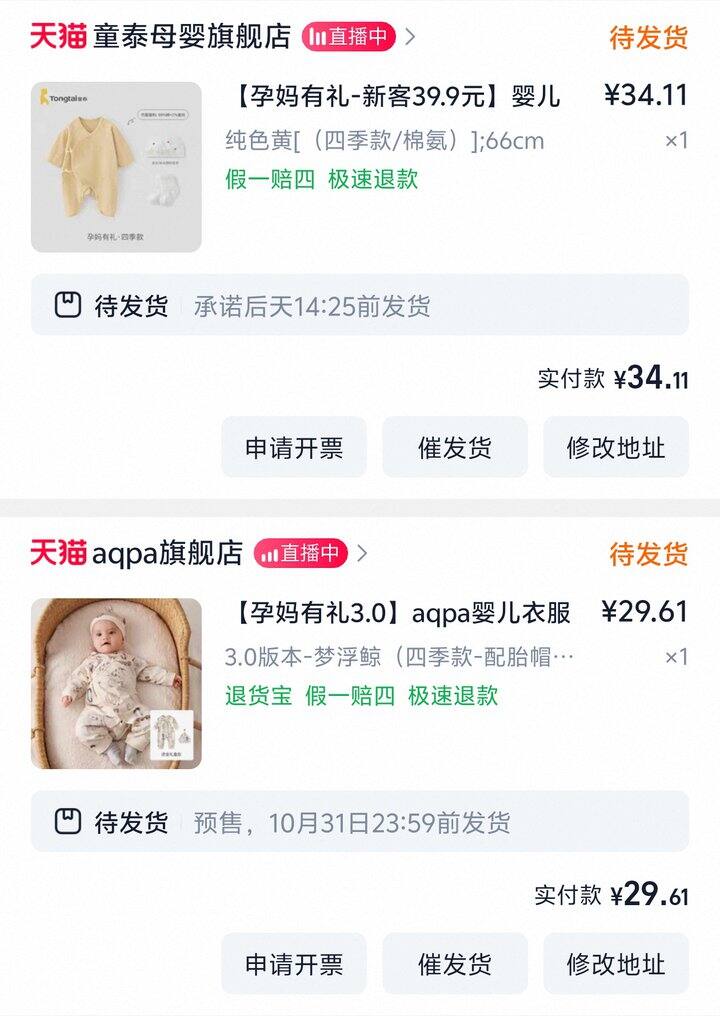Open the 预售 10月31日23:59前发货 status row
720x1016 pixels.
360,822
